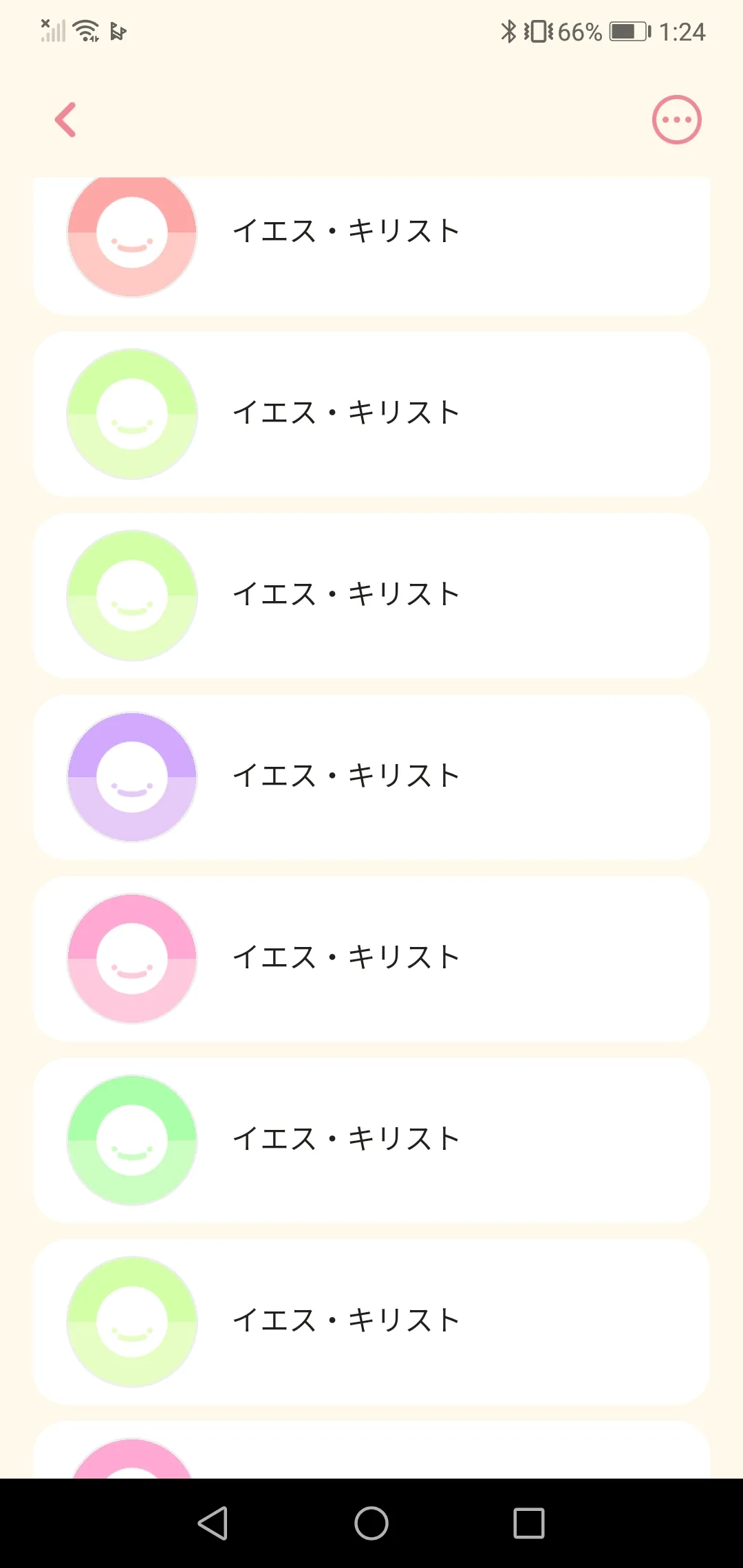Image resolution: width=743 pixels, height=1568 pixels.
Task: Open the more options menu
Action: click(x=676, y=120)
